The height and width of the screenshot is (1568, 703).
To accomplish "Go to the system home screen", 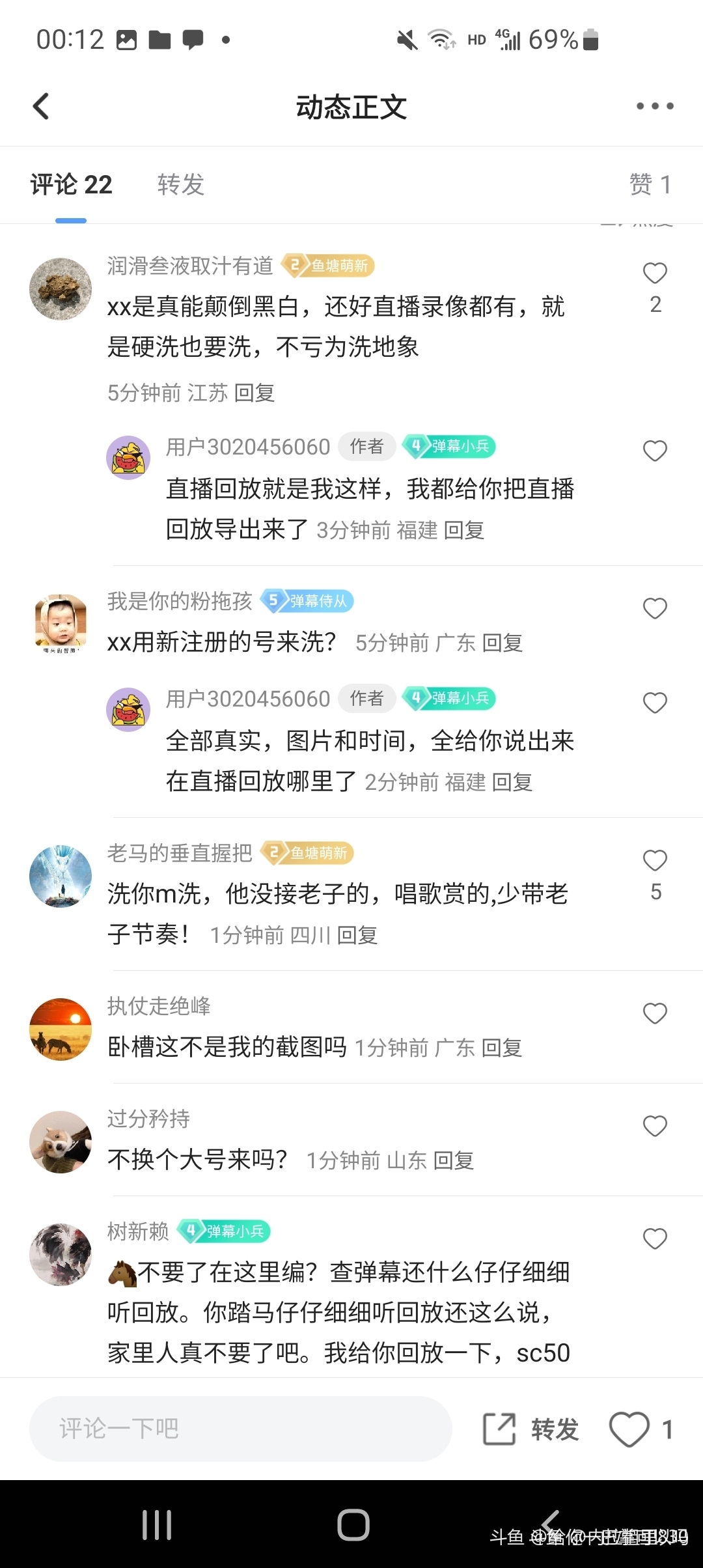I will [353, 1524].
